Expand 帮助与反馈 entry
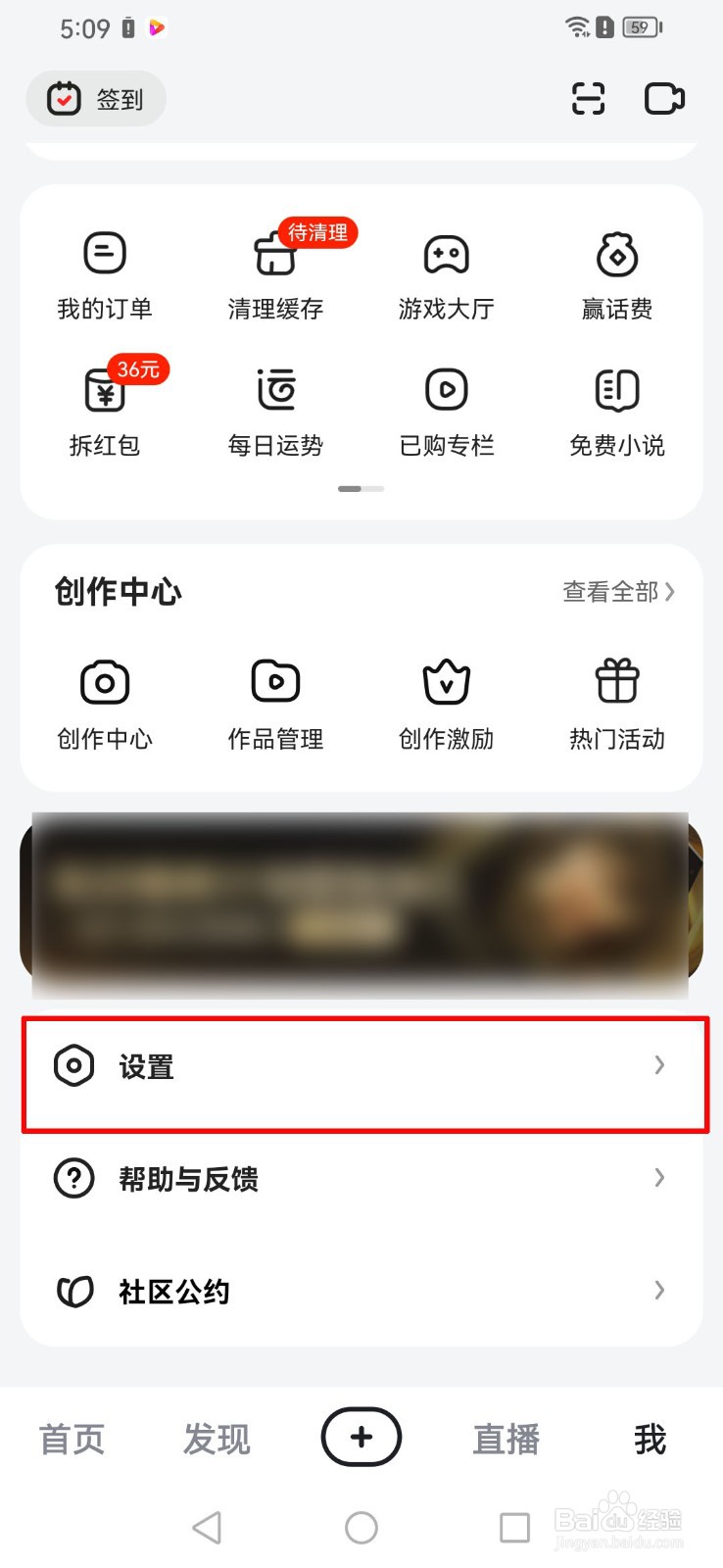This screenshot has height=1568, width=723. click(658, 1179)
